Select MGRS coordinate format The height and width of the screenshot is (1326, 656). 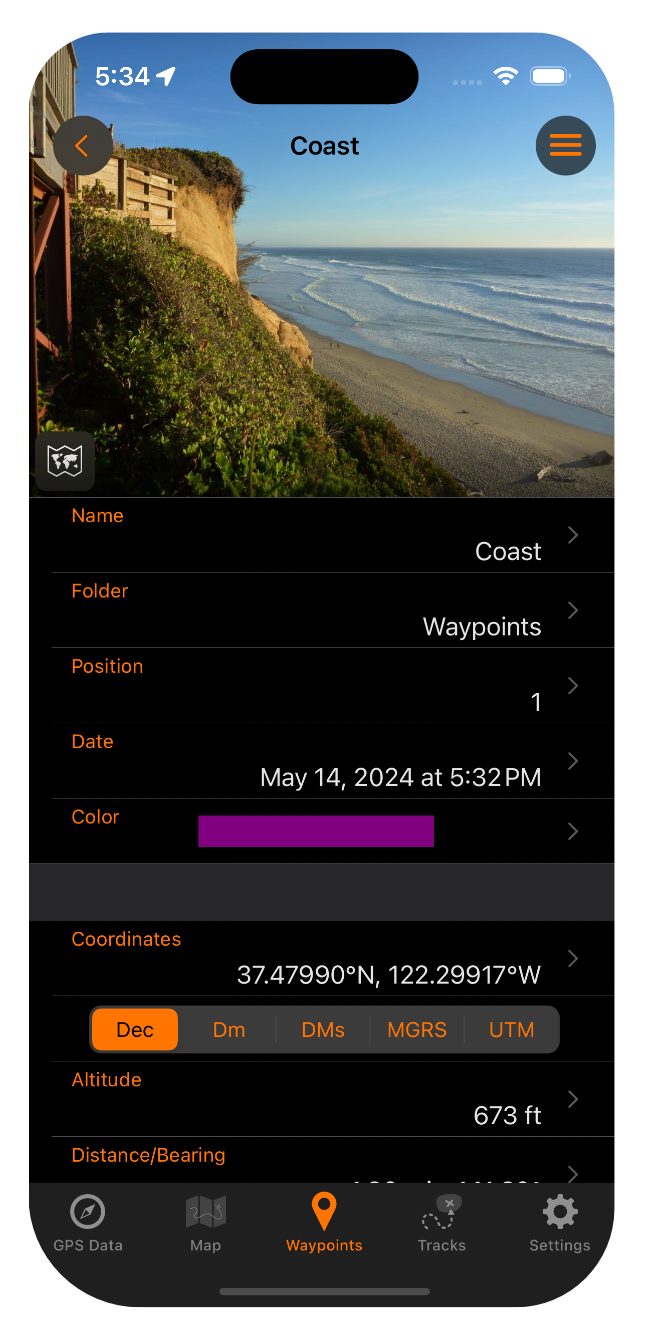point(417,1030)
